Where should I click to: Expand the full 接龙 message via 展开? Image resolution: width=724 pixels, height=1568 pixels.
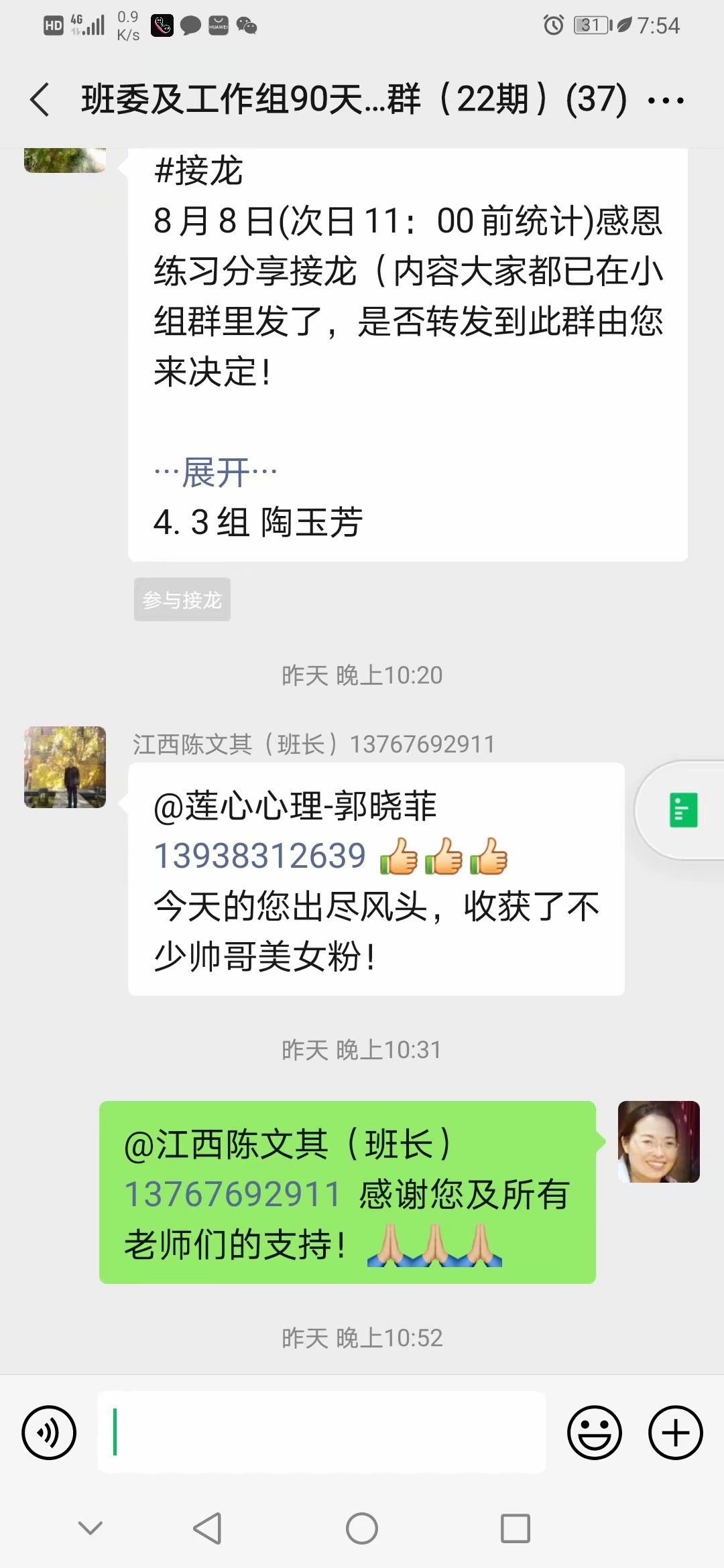[x=215, y=472]
